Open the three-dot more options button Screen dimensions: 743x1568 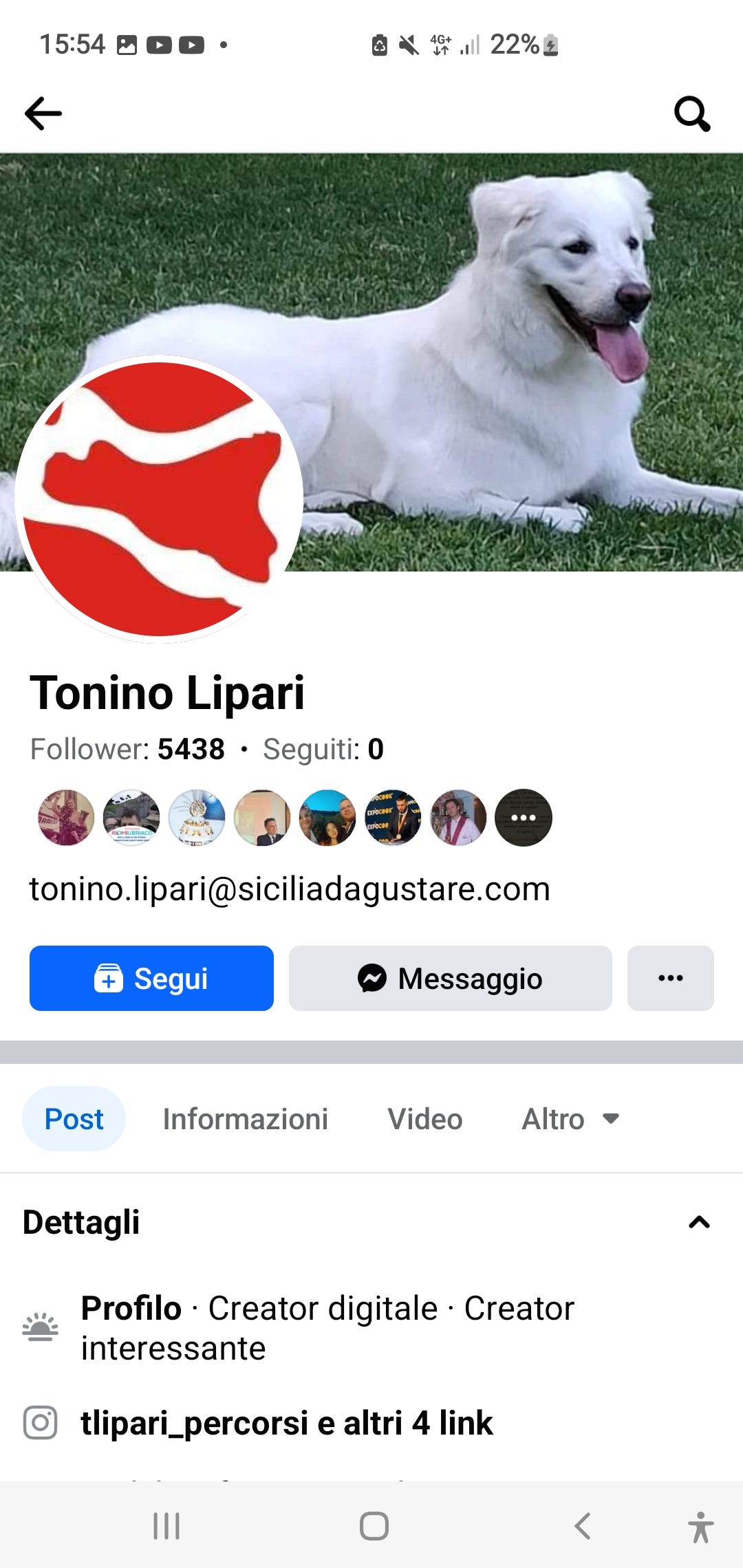tap(671, 978)
